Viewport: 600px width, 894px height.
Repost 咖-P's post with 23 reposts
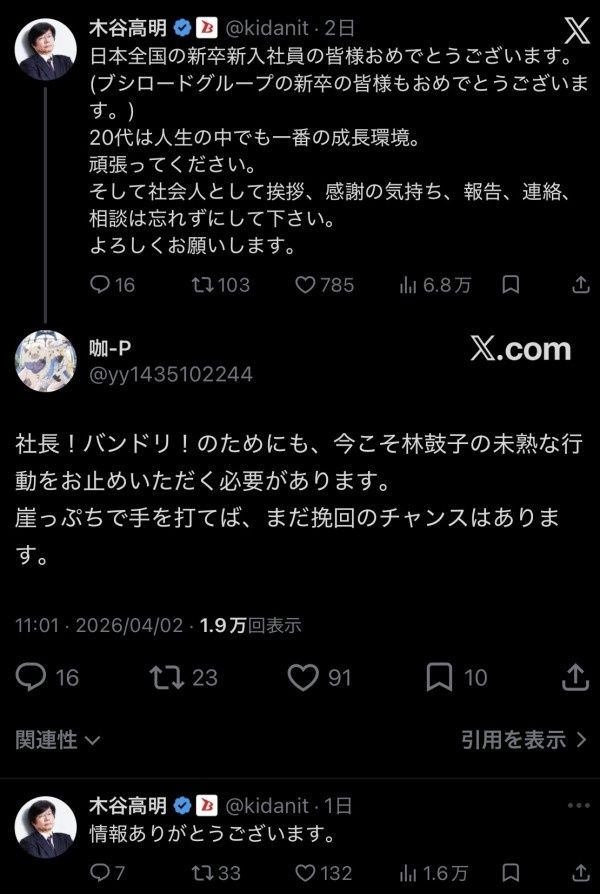[165, 677]
